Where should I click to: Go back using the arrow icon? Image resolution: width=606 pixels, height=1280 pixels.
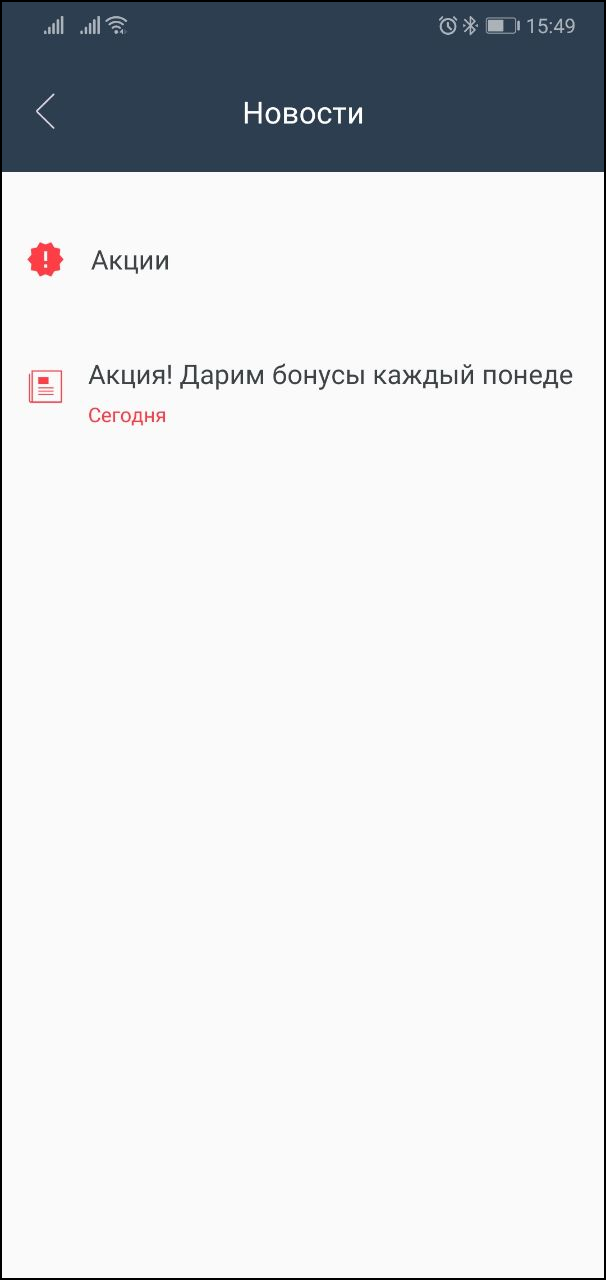(45, 112)
